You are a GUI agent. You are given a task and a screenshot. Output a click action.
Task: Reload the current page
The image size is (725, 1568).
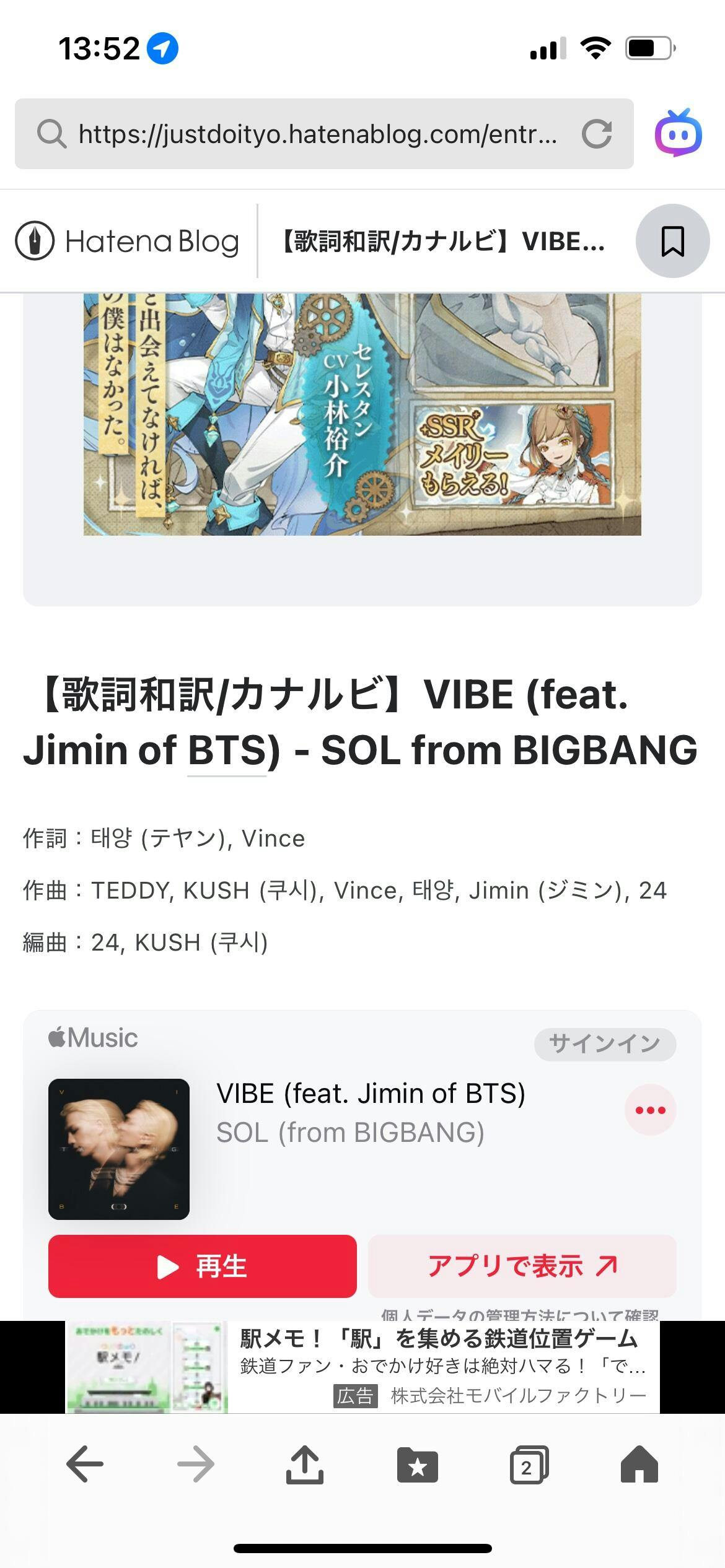tap(596, 134)
